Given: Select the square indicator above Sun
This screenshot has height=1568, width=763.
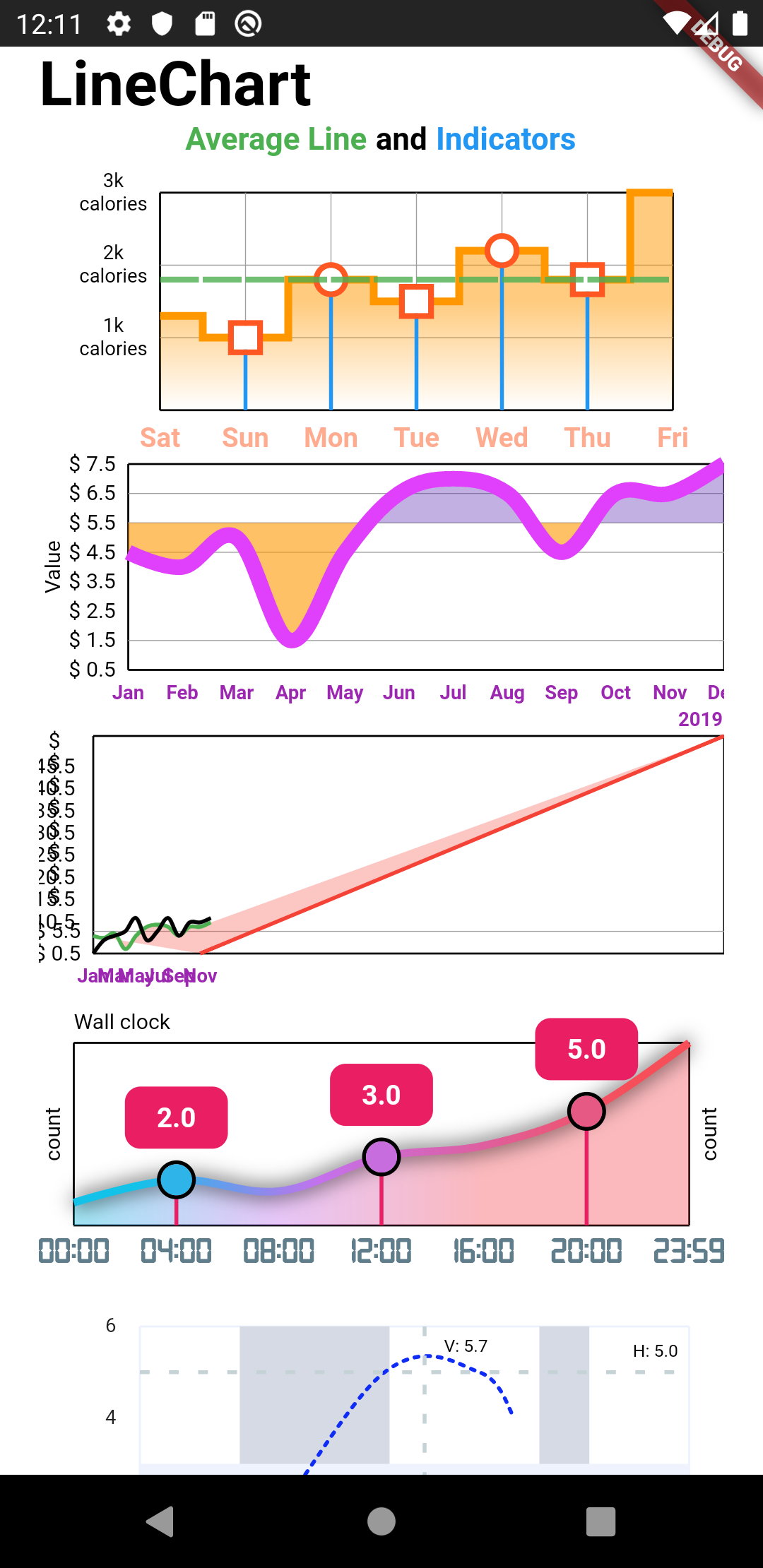Looking at the screenshot, I should (246, 339).
